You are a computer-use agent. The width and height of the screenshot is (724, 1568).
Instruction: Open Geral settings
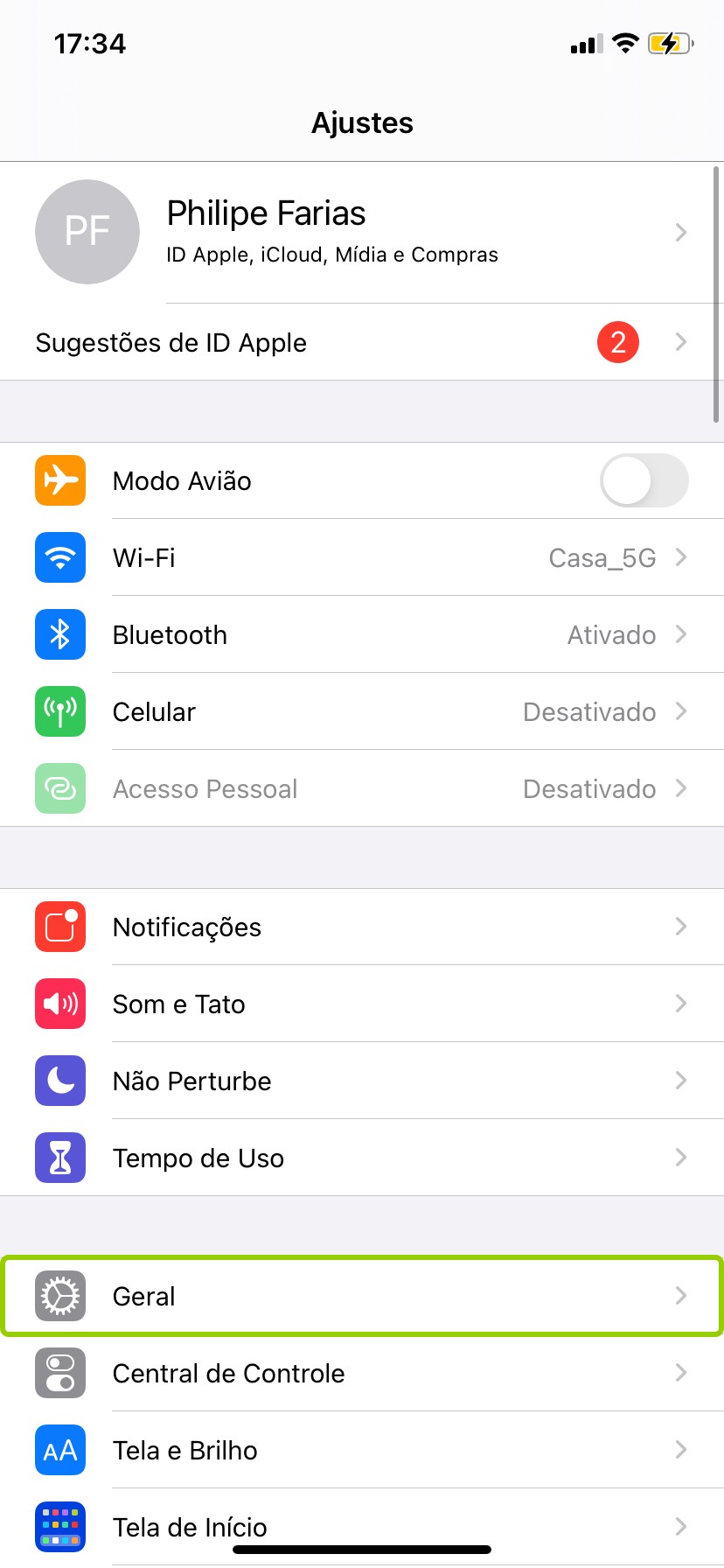coord(362,1296)
